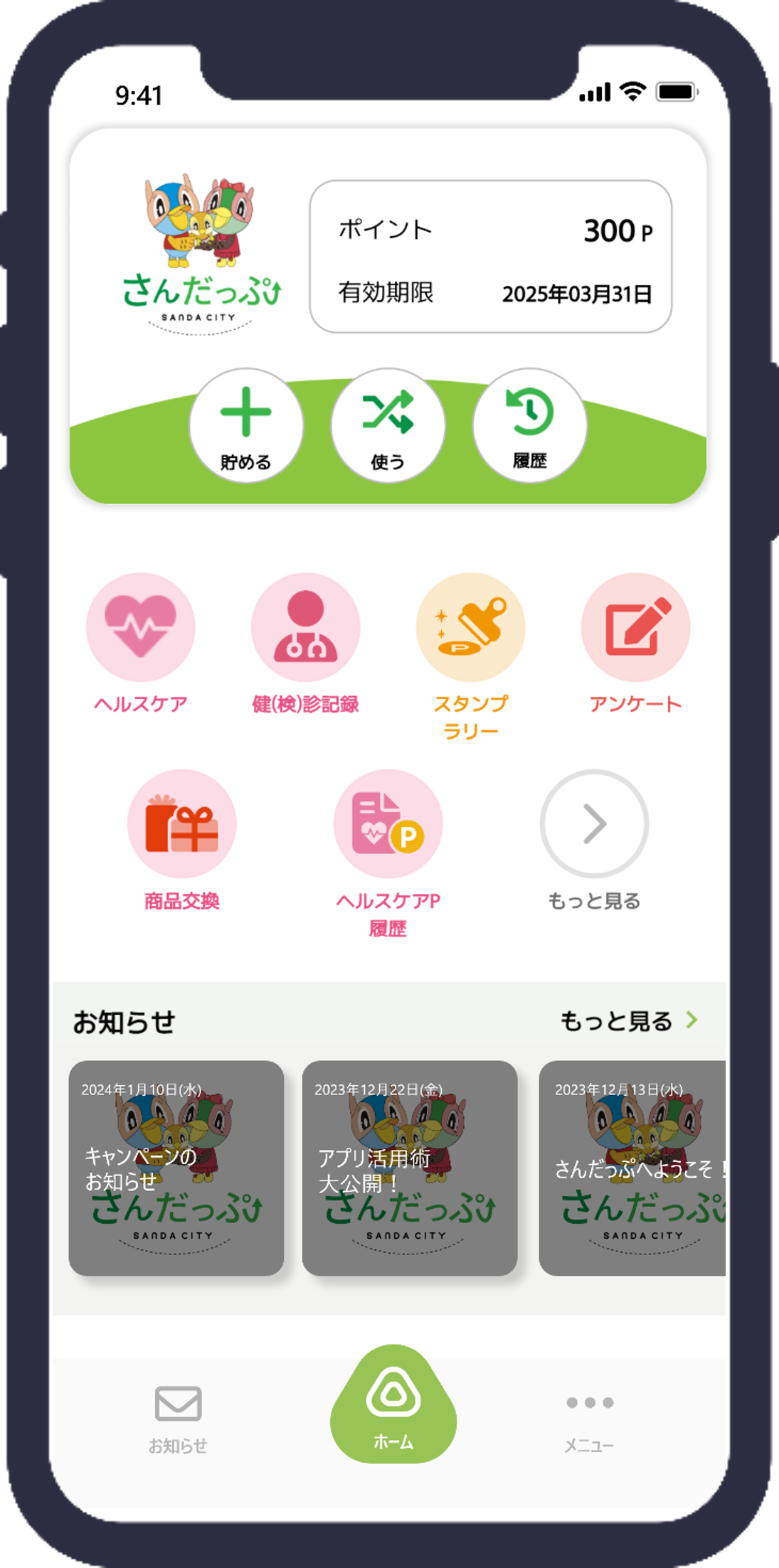This screenshot has height=1568, width=779.
Task: Open the 使う (use points) button
Action: tap(388, 425)
